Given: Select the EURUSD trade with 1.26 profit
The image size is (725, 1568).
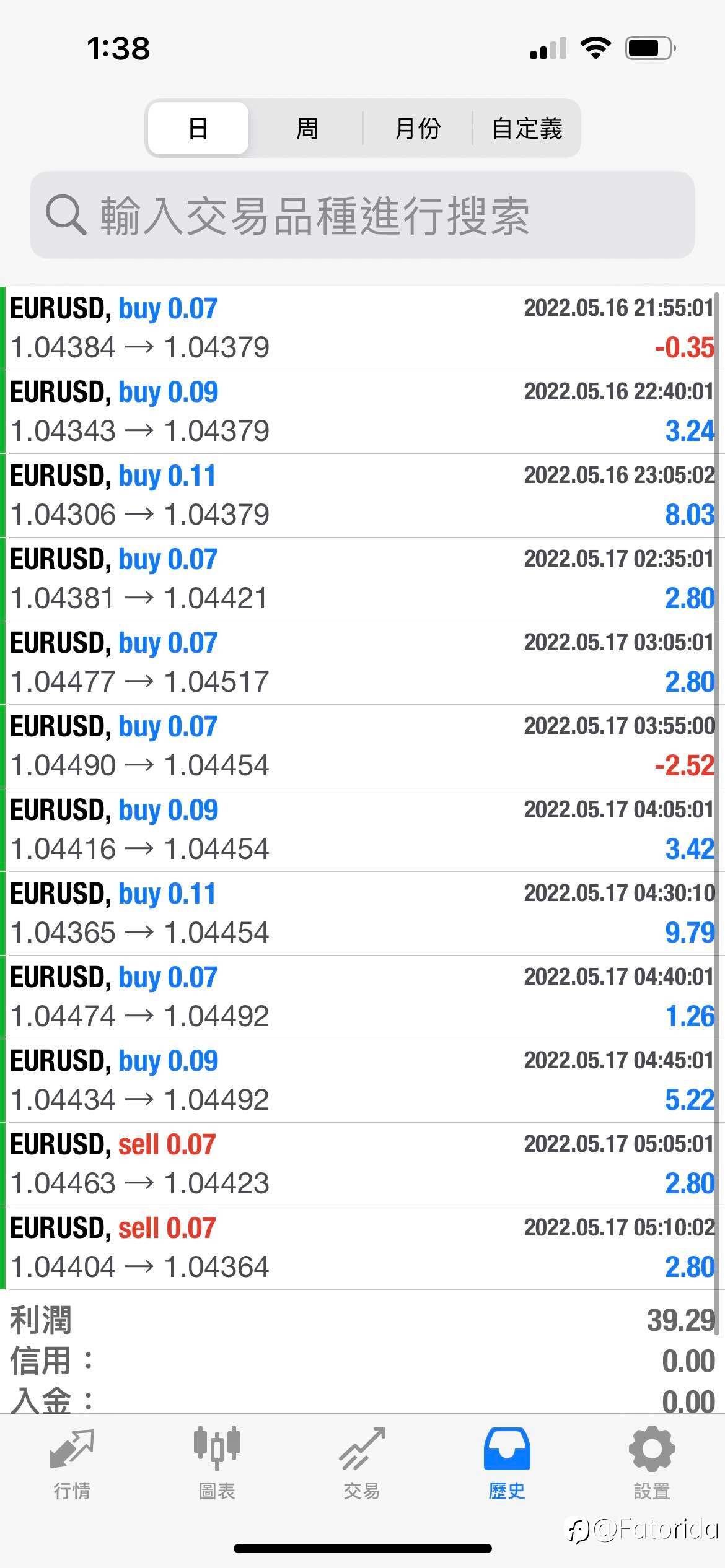Looking at the screenshot, I should pyautogui.click(x=362, y=997).
